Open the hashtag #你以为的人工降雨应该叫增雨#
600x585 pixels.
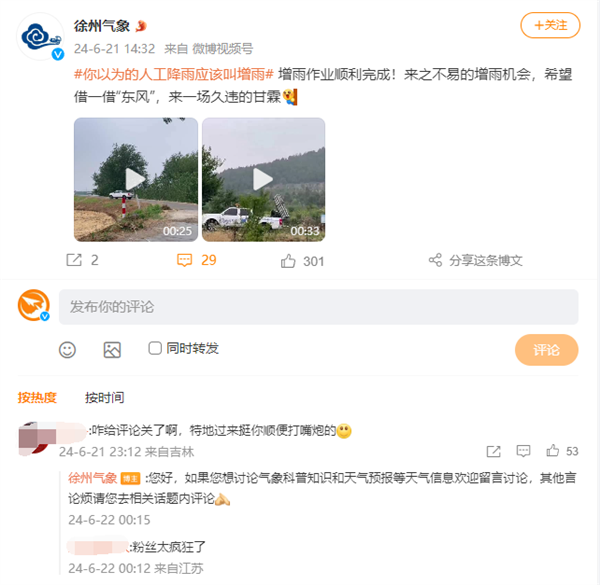174,75
